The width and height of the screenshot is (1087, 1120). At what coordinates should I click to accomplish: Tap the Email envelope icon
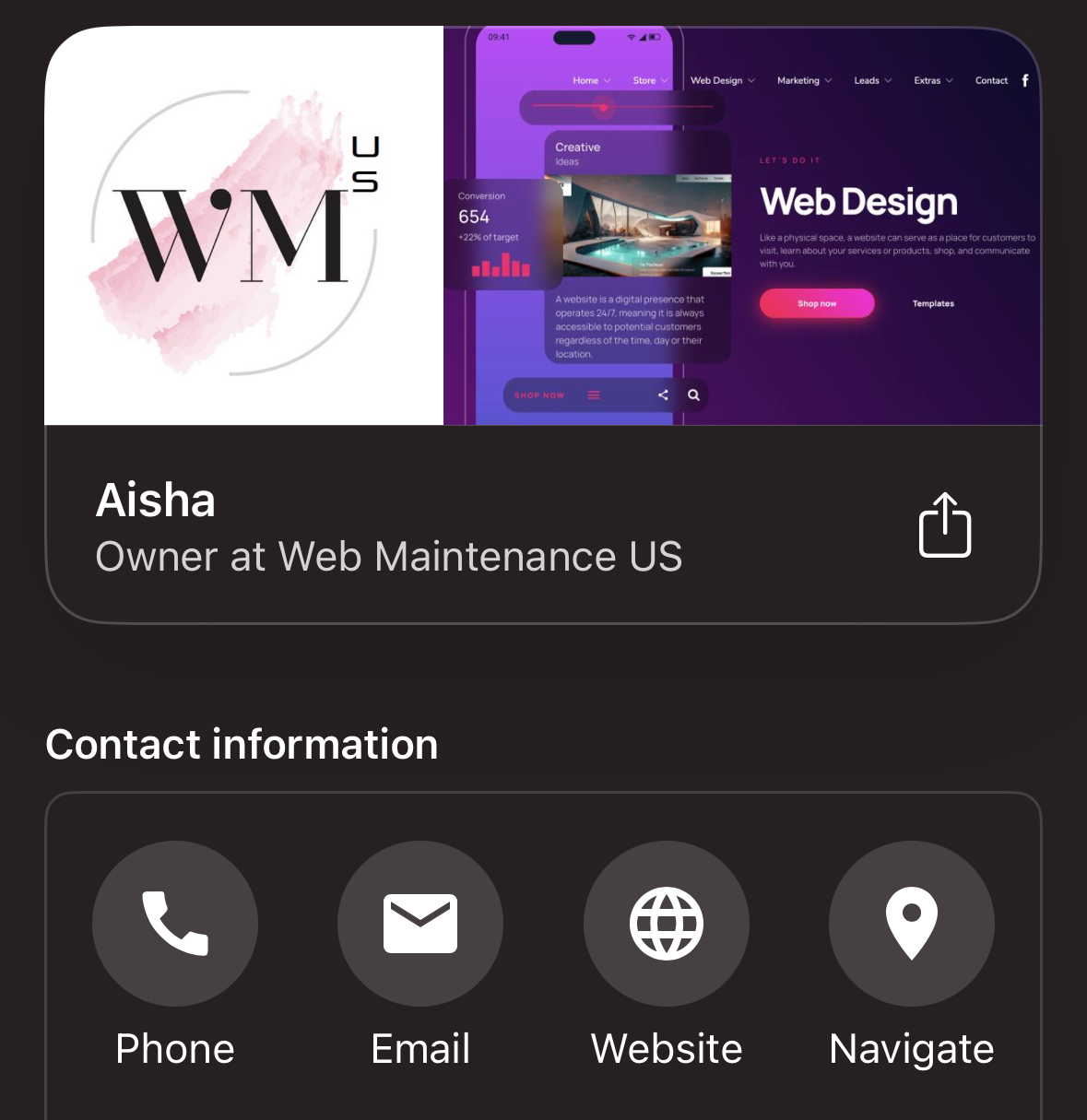(419, 924)
